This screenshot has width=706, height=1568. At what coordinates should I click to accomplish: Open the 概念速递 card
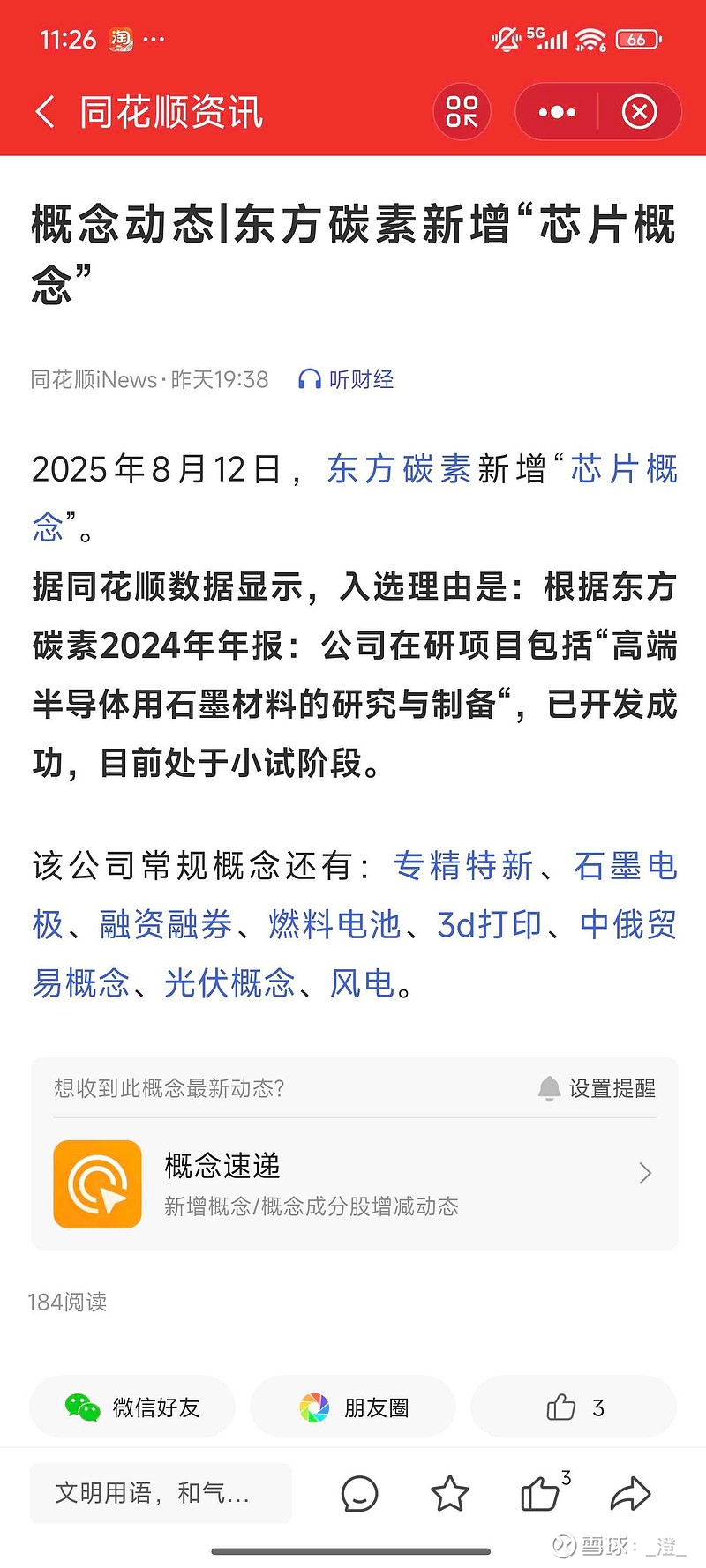(x=355, y=1184)
